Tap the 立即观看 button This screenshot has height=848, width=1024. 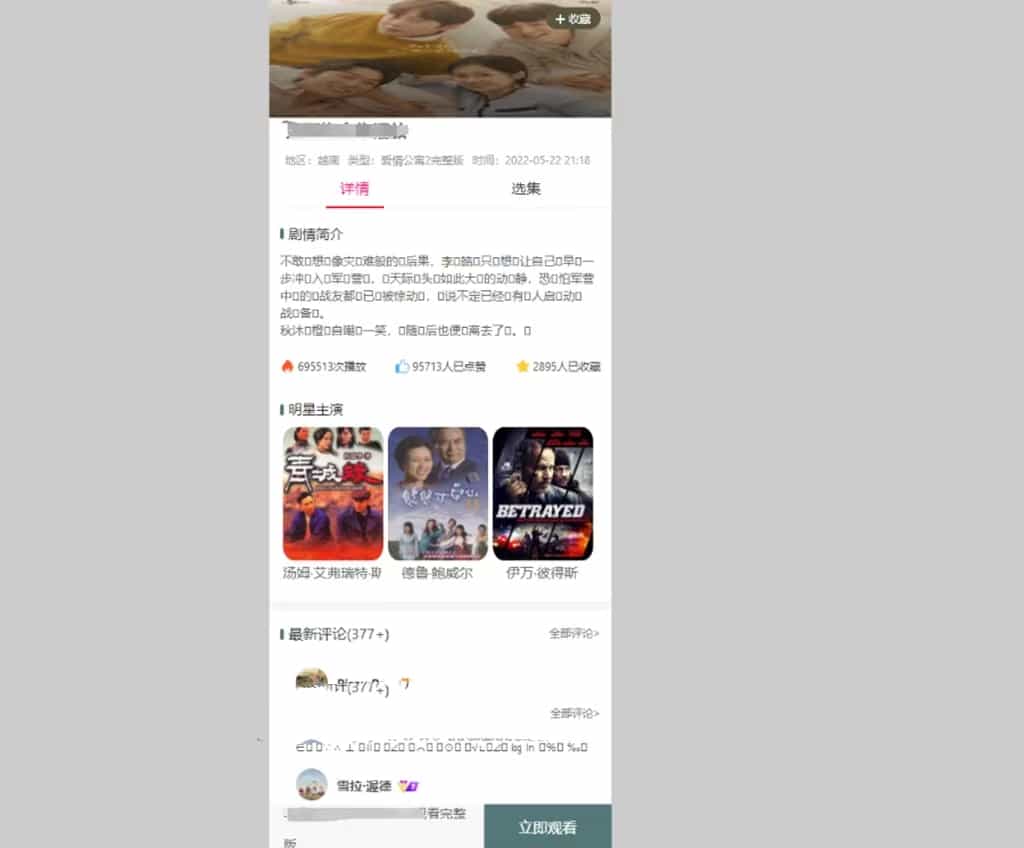[547, 827]
